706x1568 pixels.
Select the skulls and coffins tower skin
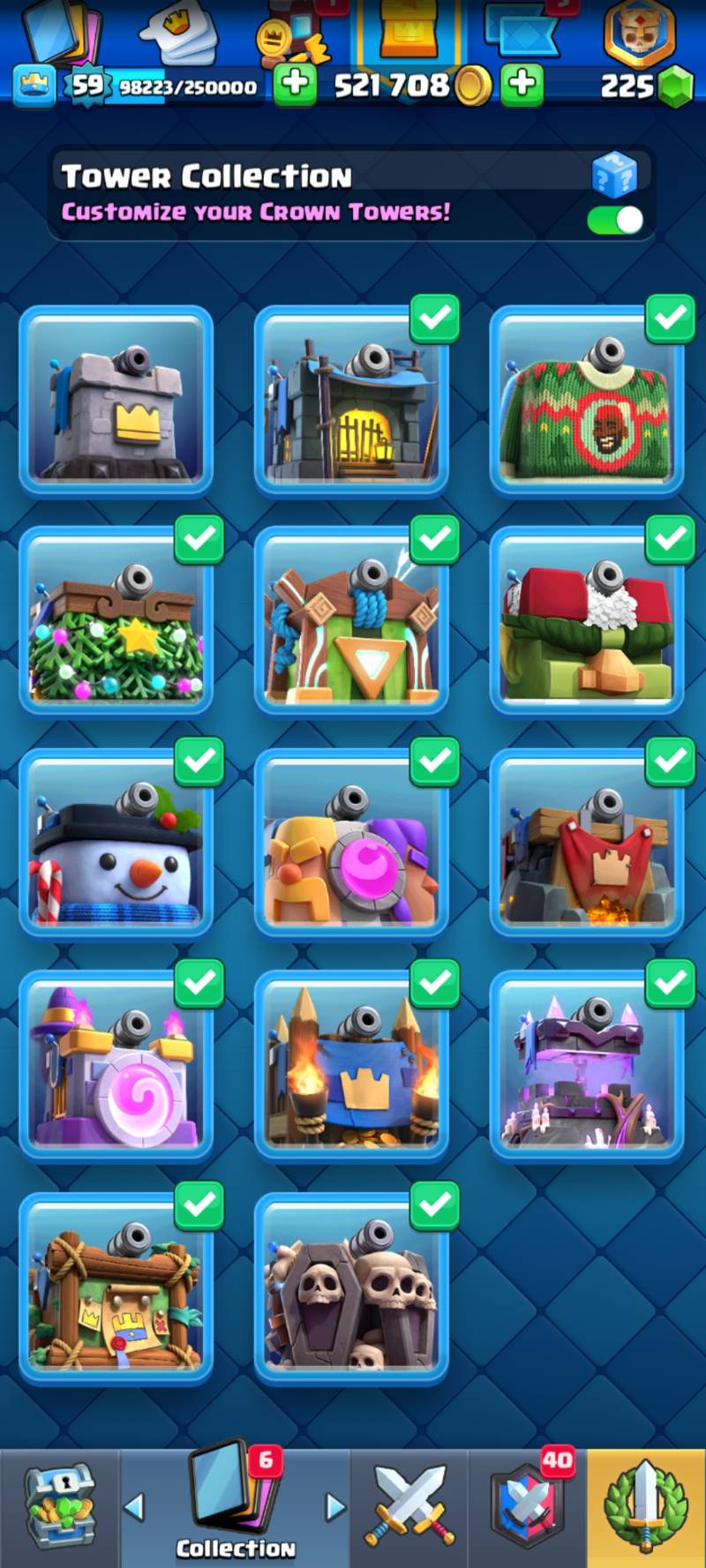point(351,1288)
